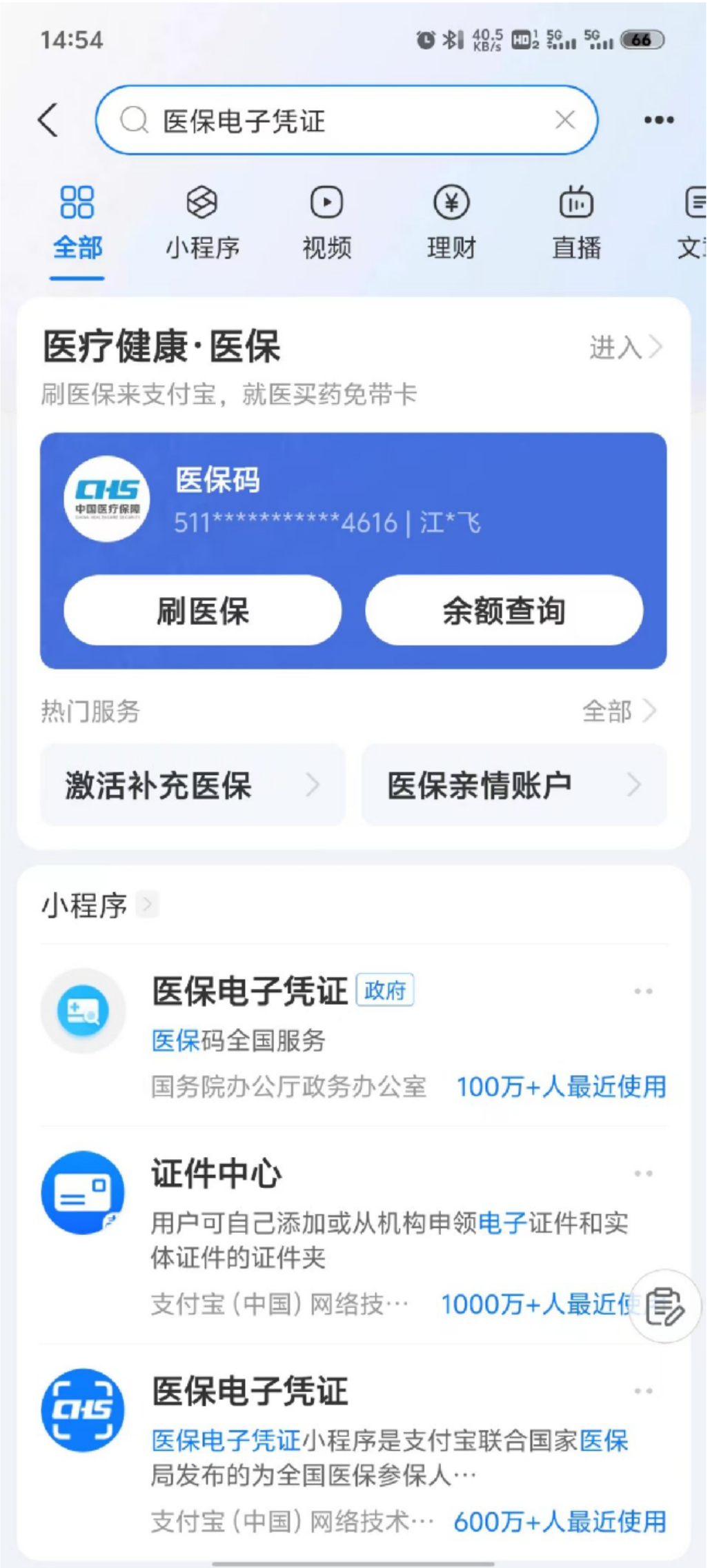Viewport: 710px width, 1568px height.
Task: Clear the search text with the X
Action: coord(565,121)
